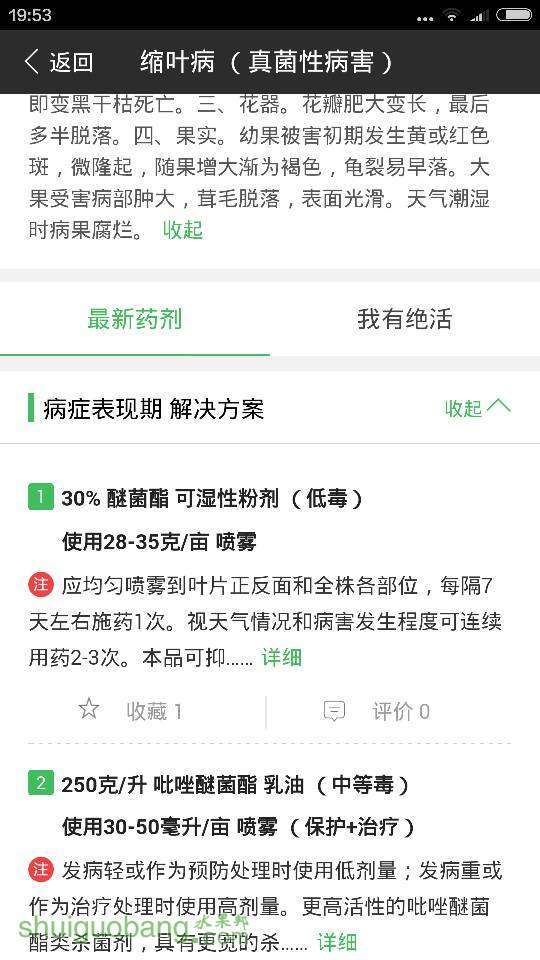Open the 30% 醚菌酯 可湿性粉剂 entry
Image resolution: width=540 pixels, height=960 pixels.
212,499
